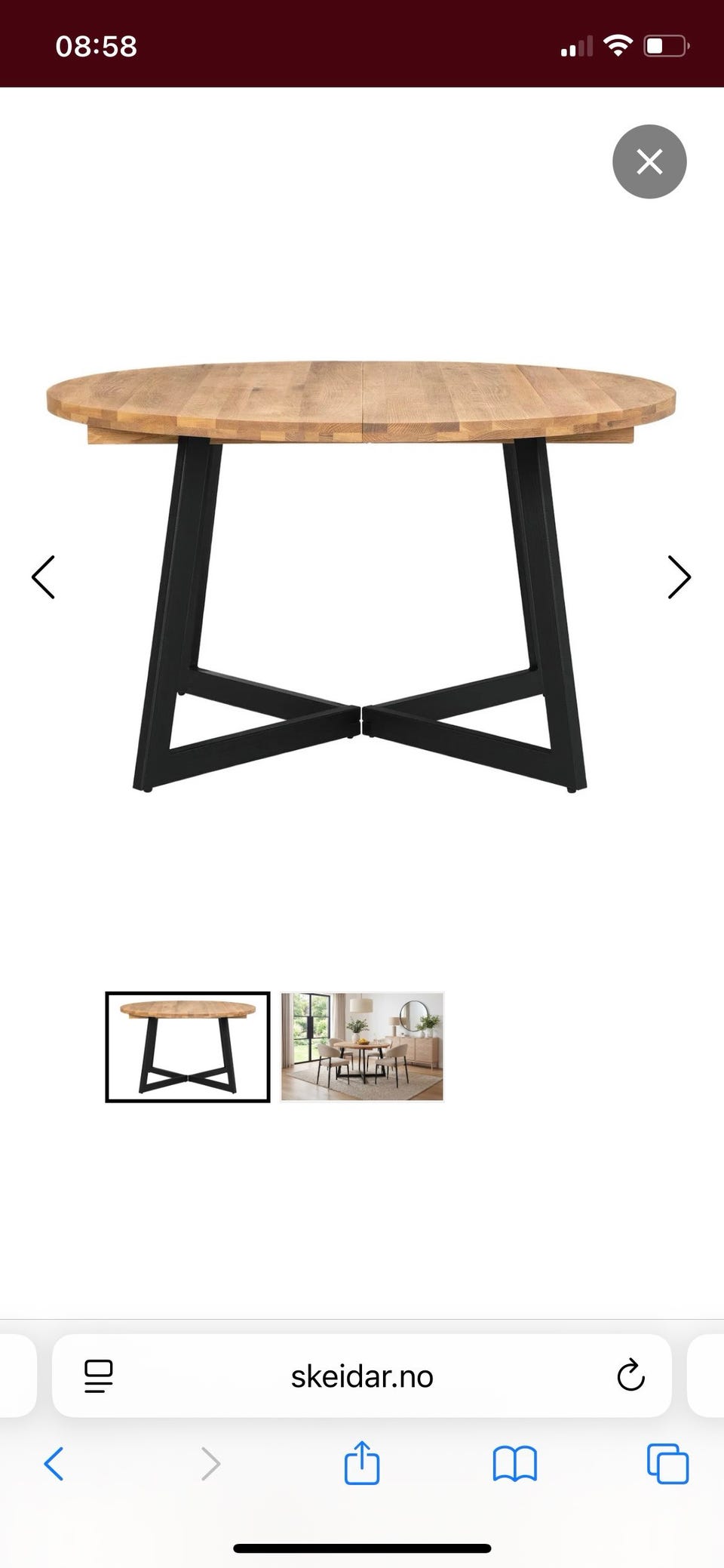Viewport: 724px width, 1568px height.
Task: Close the image gallery viewer
Action: coord(649,161)
